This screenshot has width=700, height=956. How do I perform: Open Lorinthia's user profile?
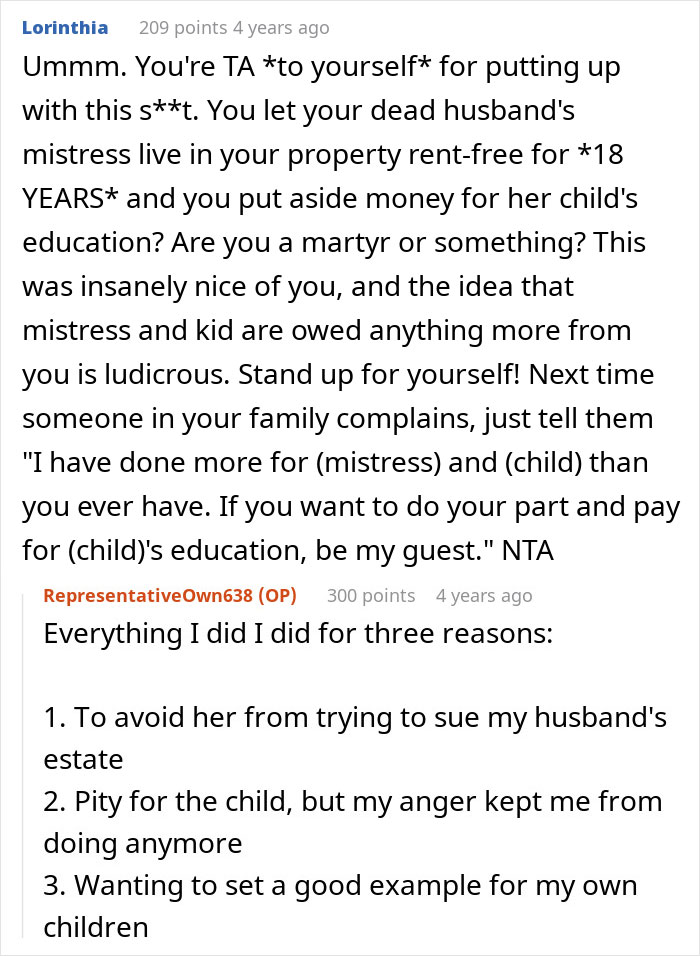pyautogui.click(x=65, y=27)
